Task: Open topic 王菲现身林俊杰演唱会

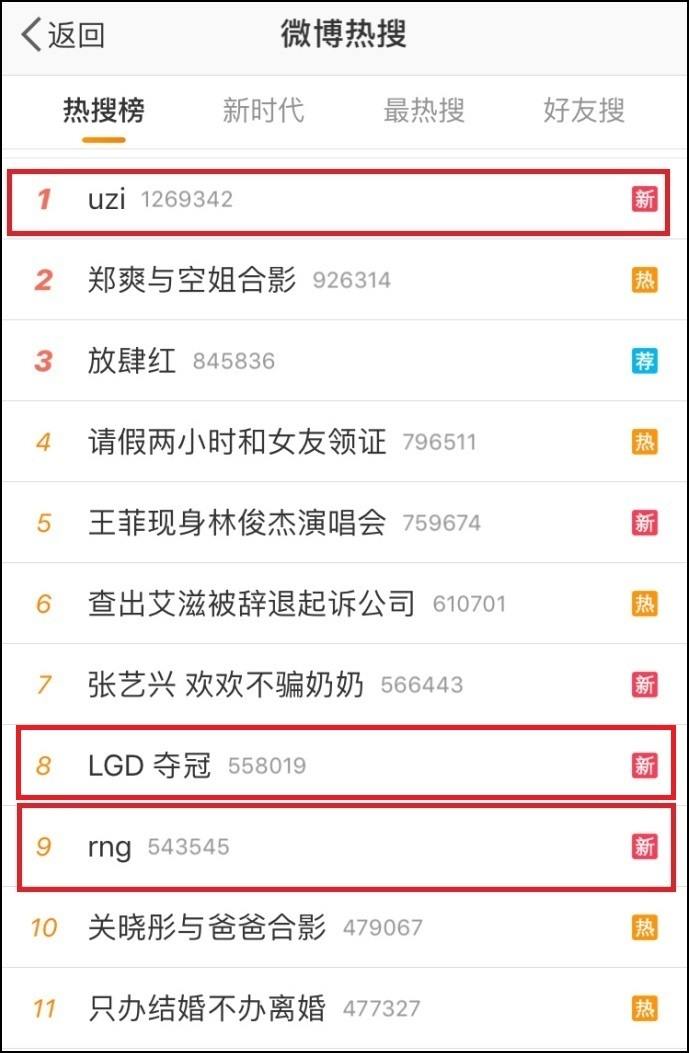Action: pos(344,522)
